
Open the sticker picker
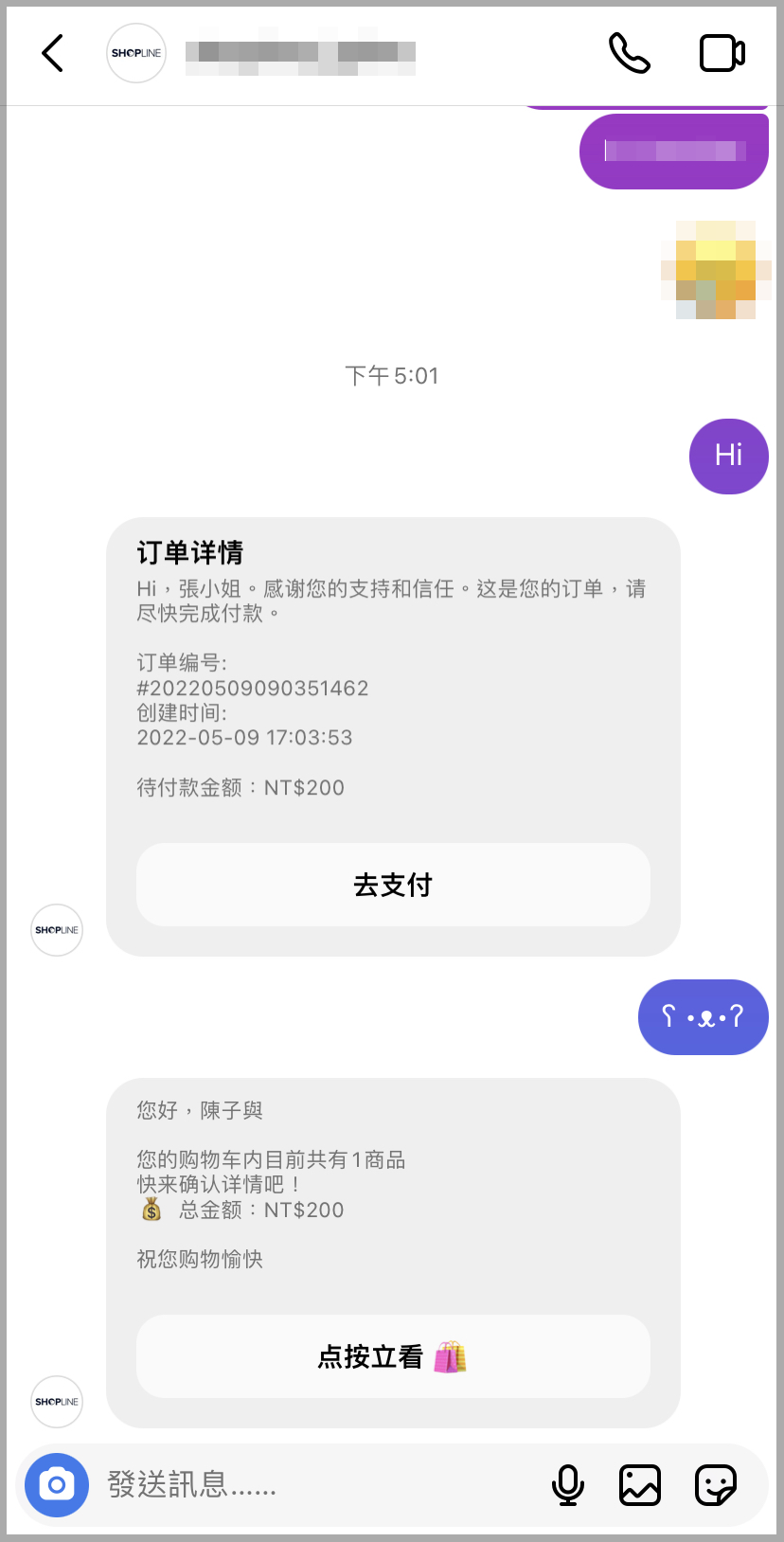716,1484
